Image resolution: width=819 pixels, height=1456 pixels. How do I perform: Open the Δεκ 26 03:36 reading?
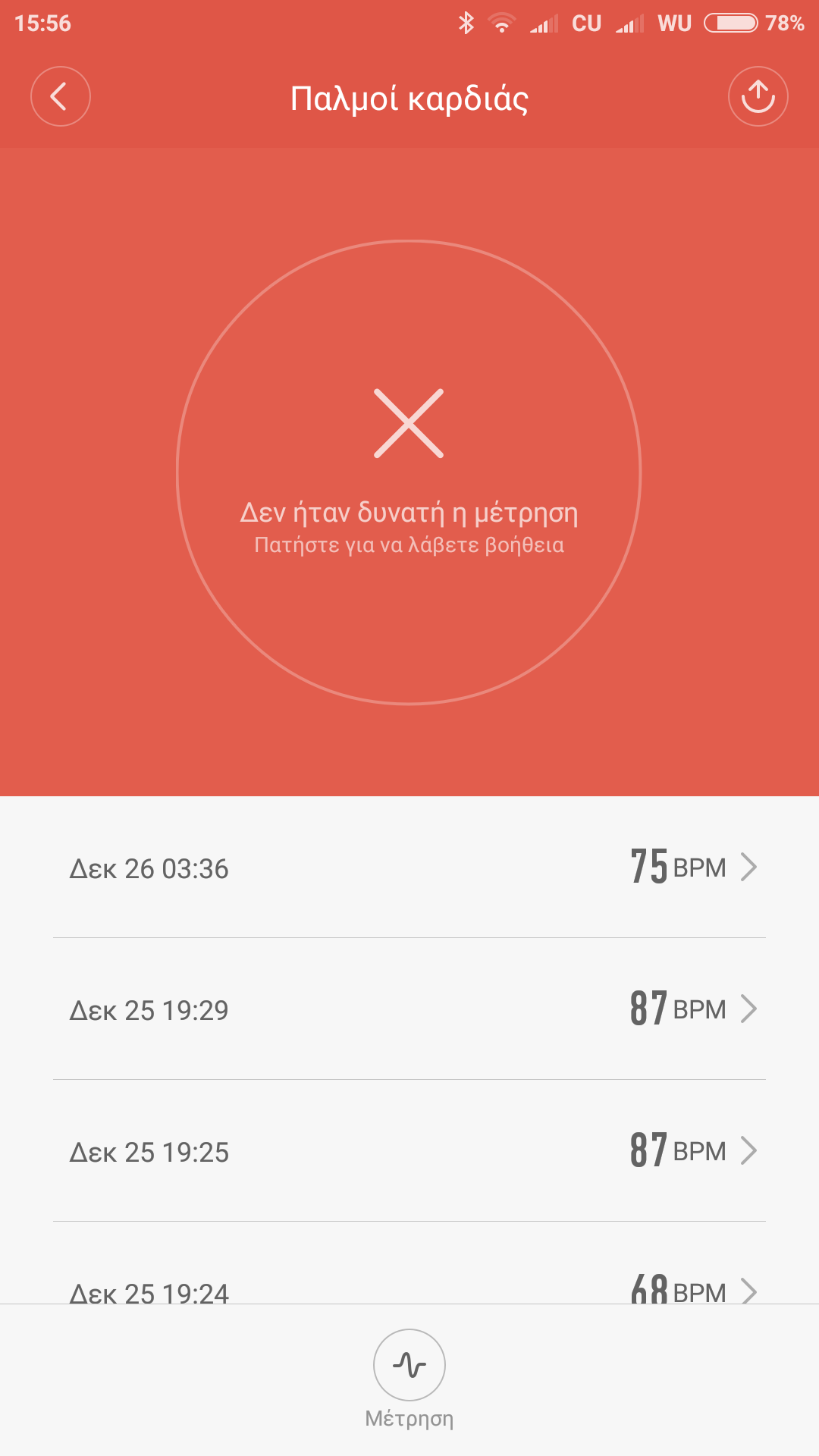click(409, 868)
